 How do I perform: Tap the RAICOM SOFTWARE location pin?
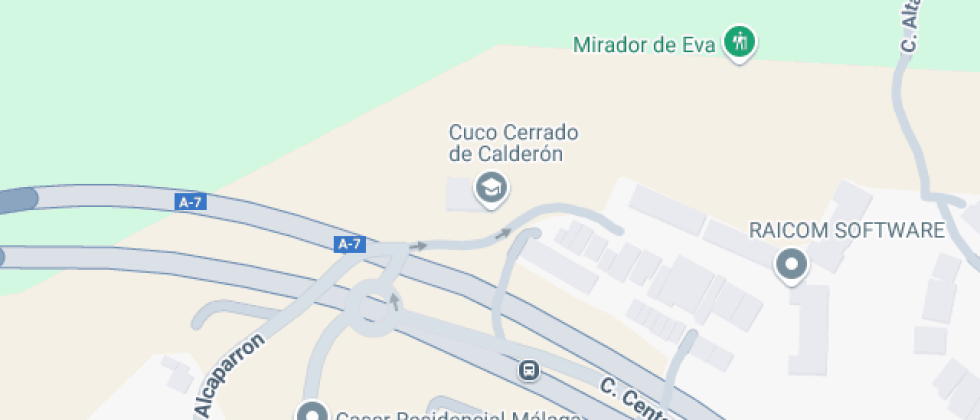tap(792, 265)
